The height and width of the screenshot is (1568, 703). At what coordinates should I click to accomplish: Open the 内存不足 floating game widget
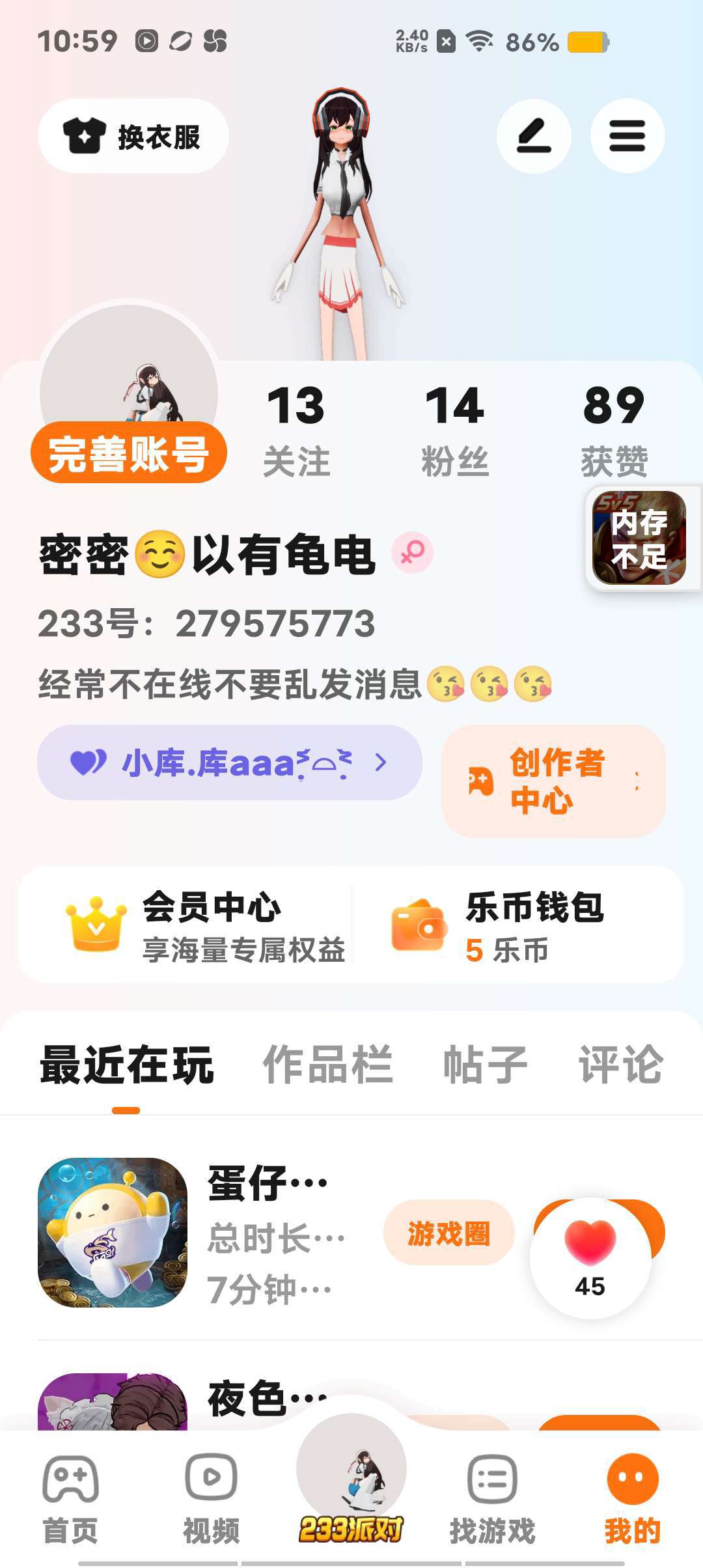click(639, 538)
